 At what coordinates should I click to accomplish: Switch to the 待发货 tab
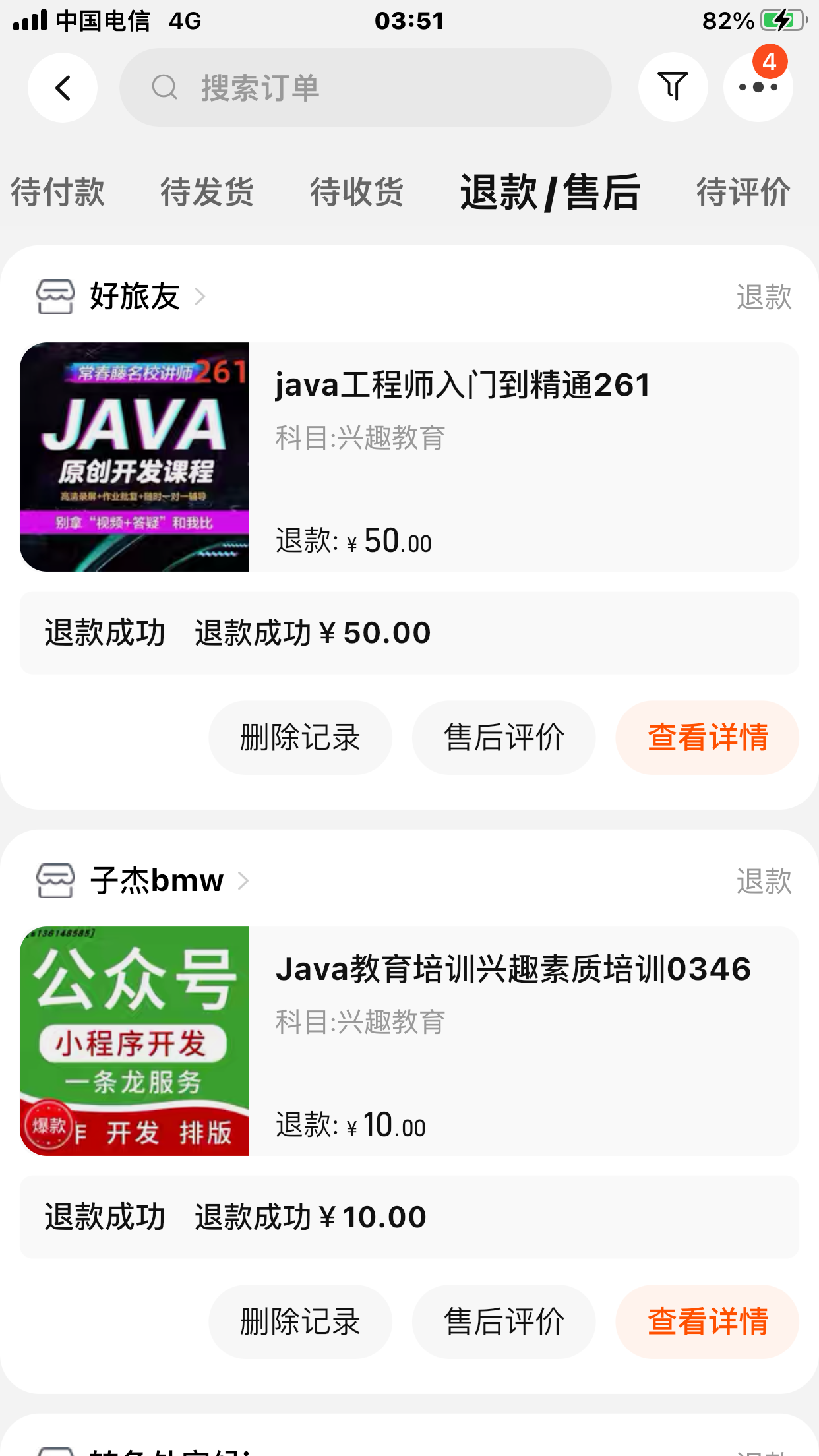(x=207, y=193)
